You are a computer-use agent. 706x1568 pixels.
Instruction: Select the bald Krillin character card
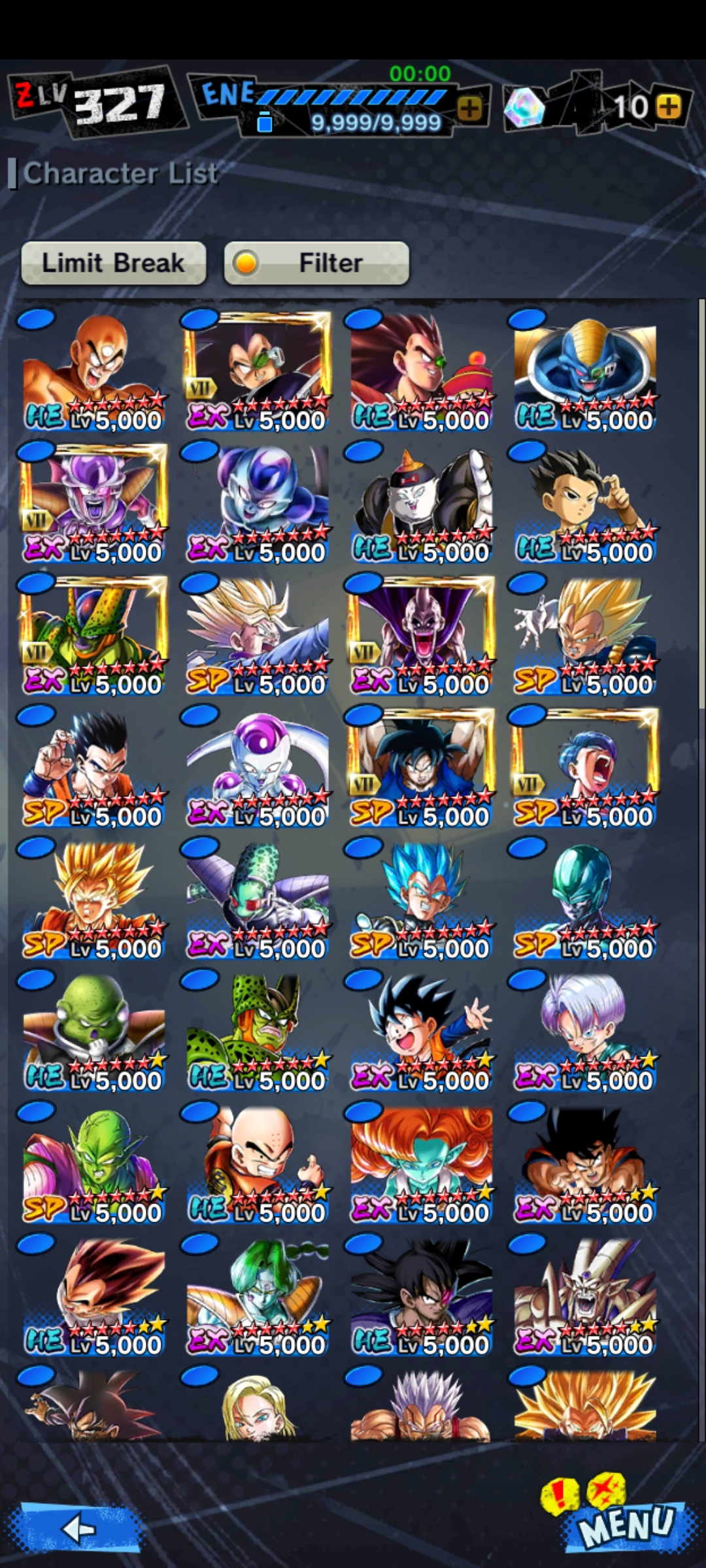point(257,1164)
